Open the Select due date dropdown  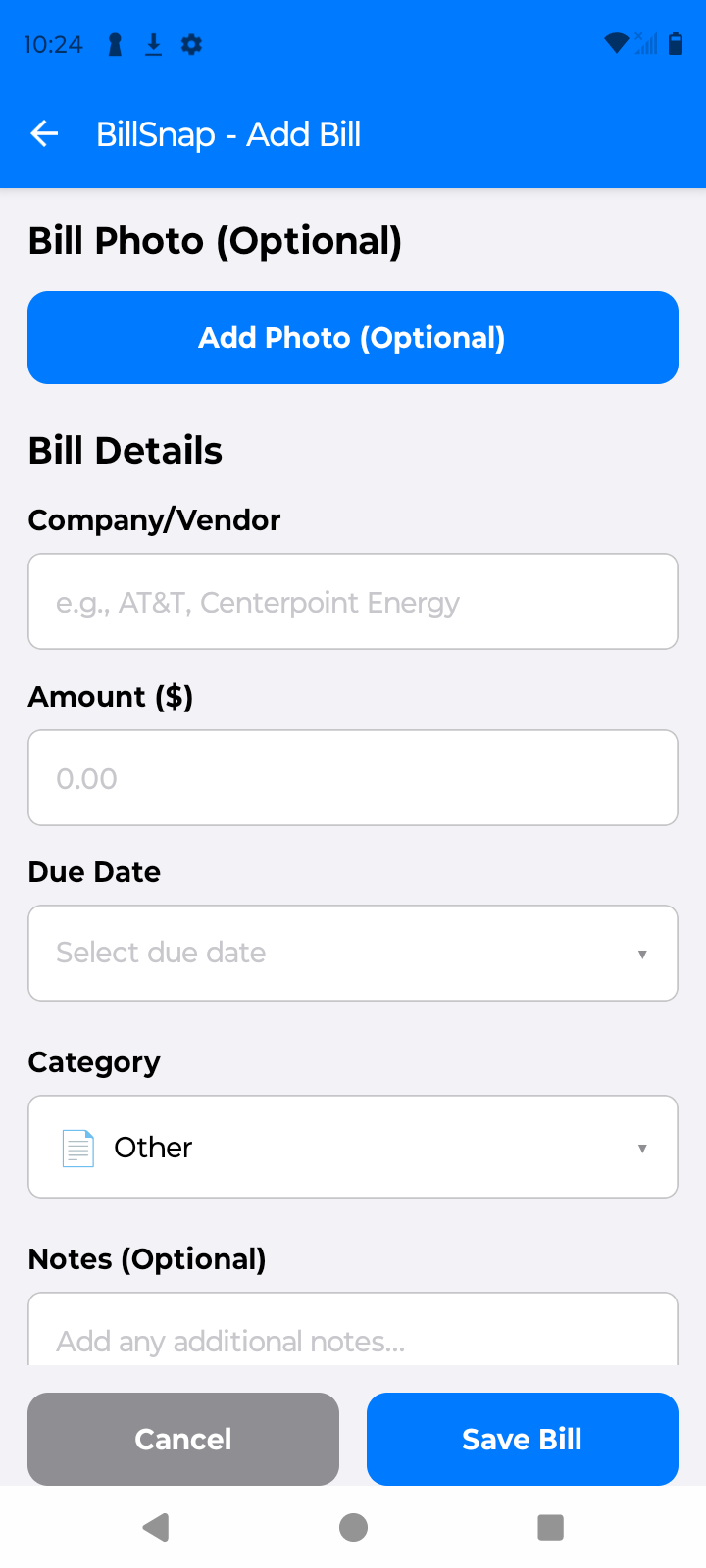pos(353,953)
